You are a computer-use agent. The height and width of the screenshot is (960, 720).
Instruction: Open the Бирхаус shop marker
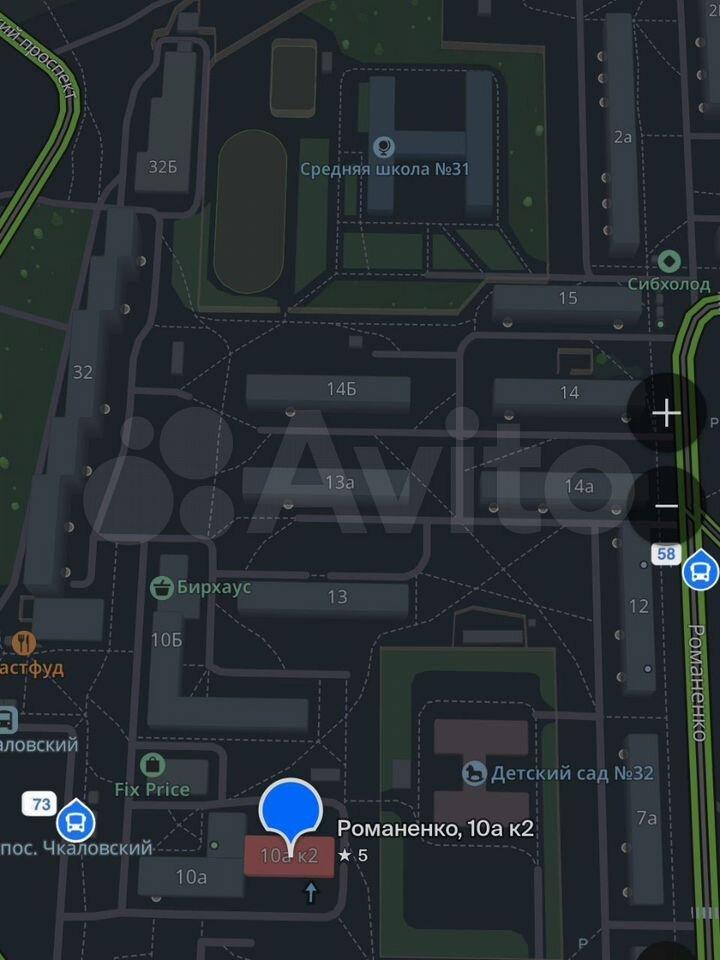click(x=161, y=587)
